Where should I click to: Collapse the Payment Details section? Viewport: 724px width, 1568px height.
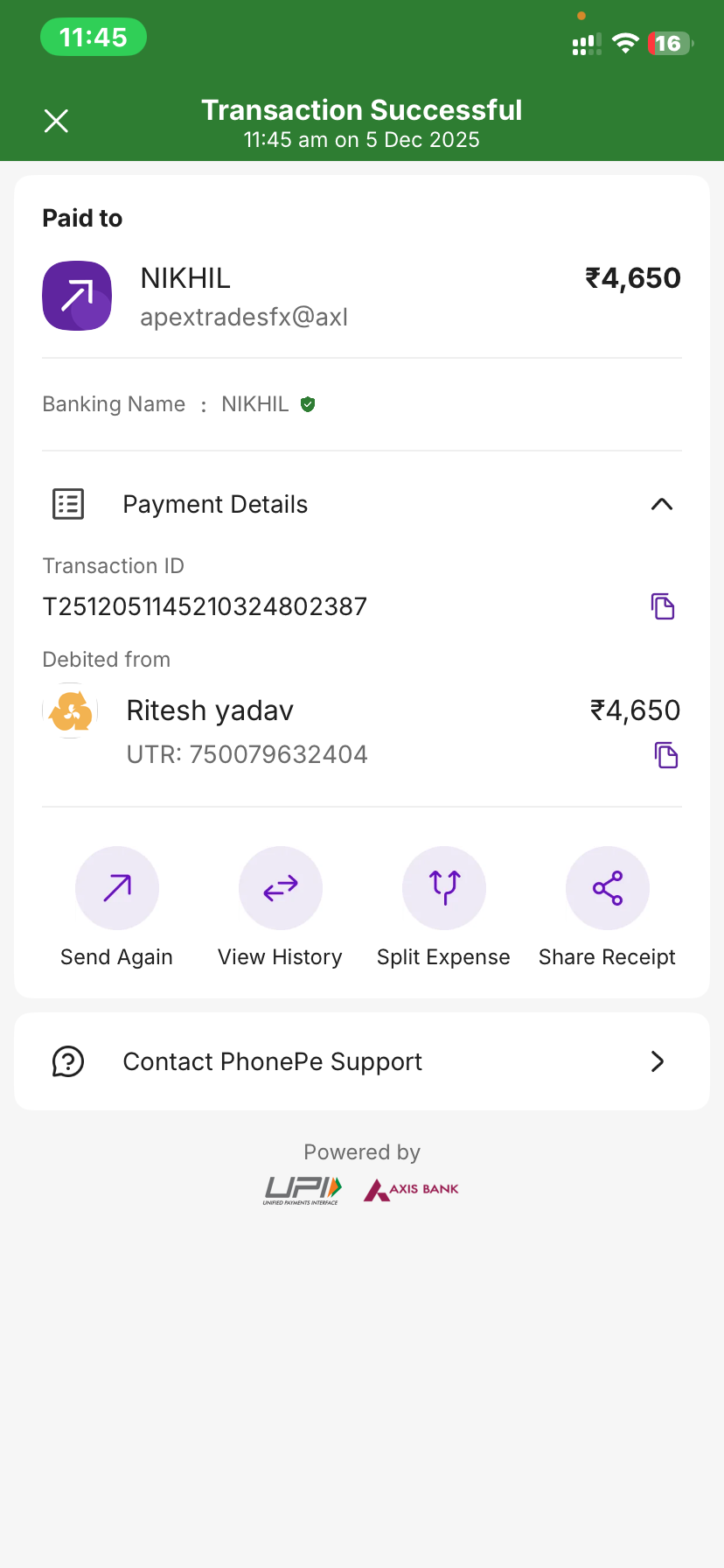tap(662, 504)
